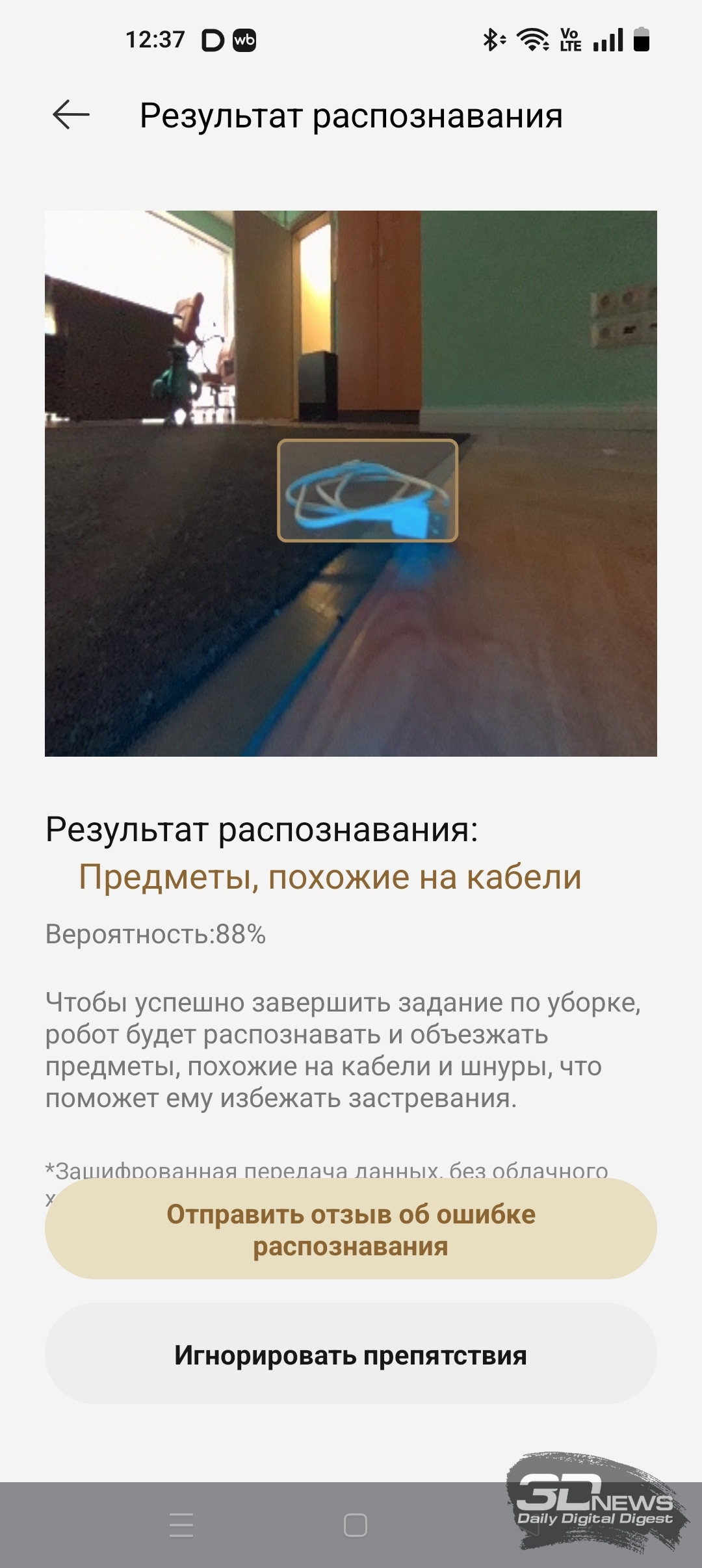702x1568 pixels.
Task: Go back using the top-left arrow
Action: pyautogui.click(x=71, y=116)
